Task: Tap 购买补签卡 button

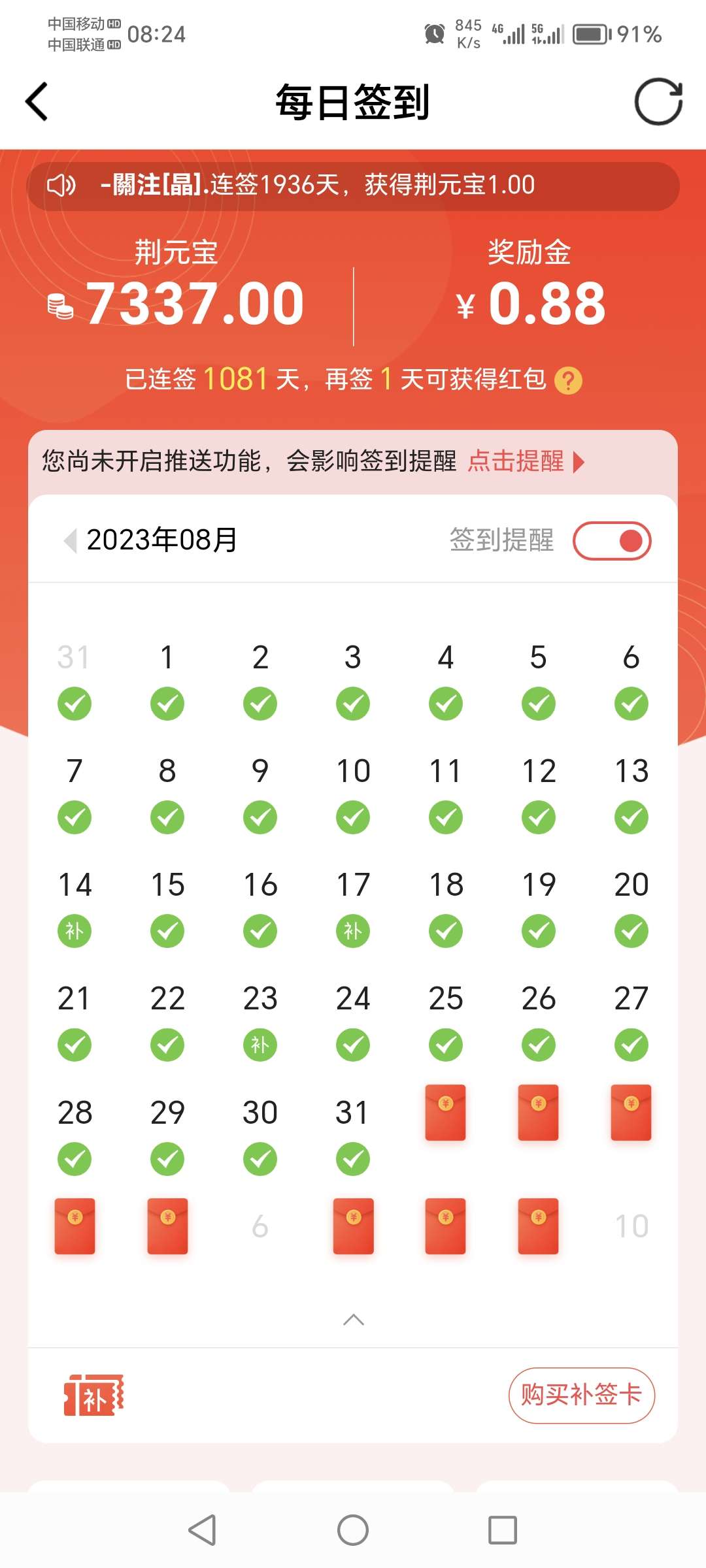Action: tap(581, 1395)
